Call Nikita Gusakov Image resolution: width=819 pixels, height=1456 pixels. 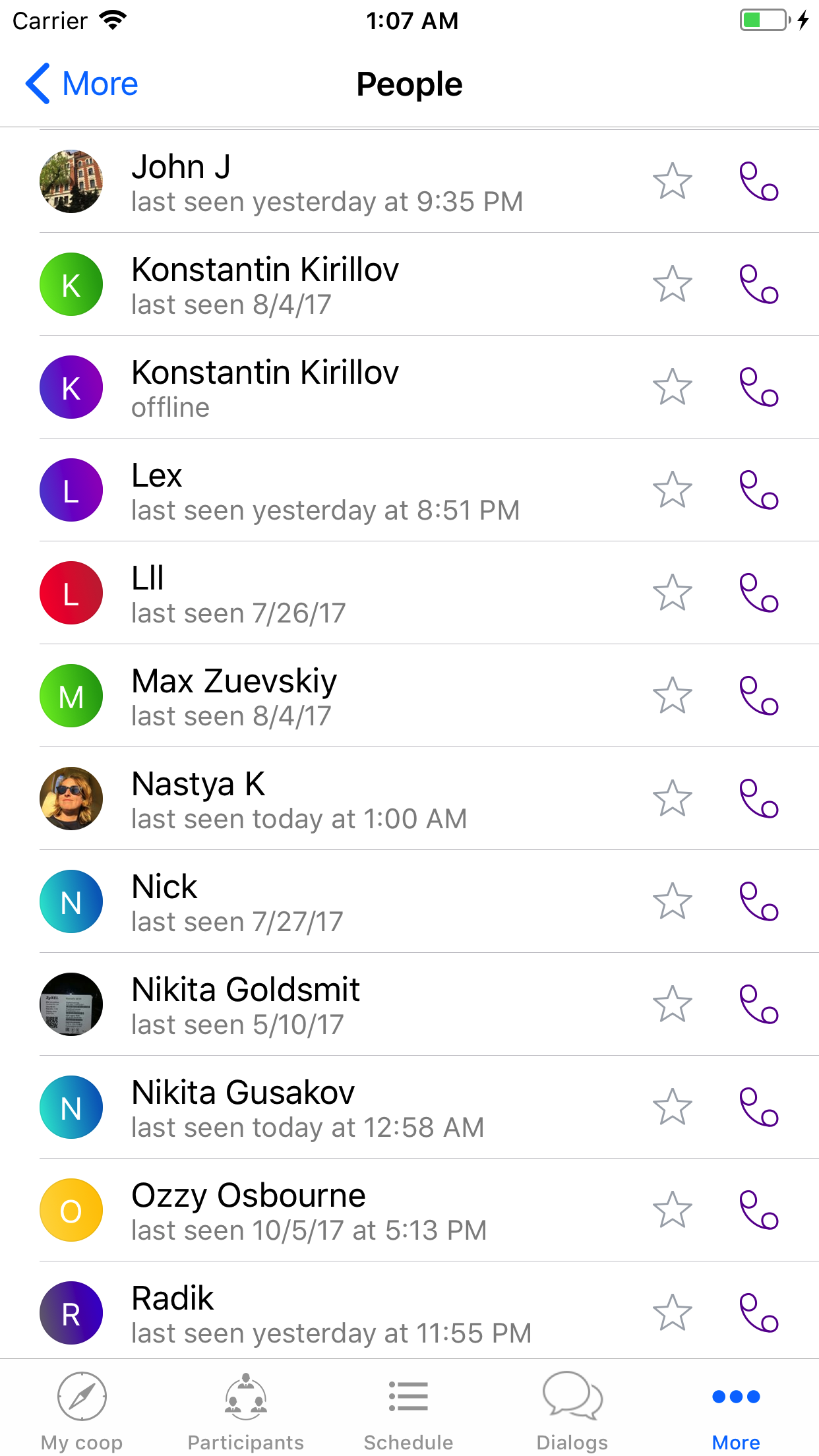[x=758, y=1107]
